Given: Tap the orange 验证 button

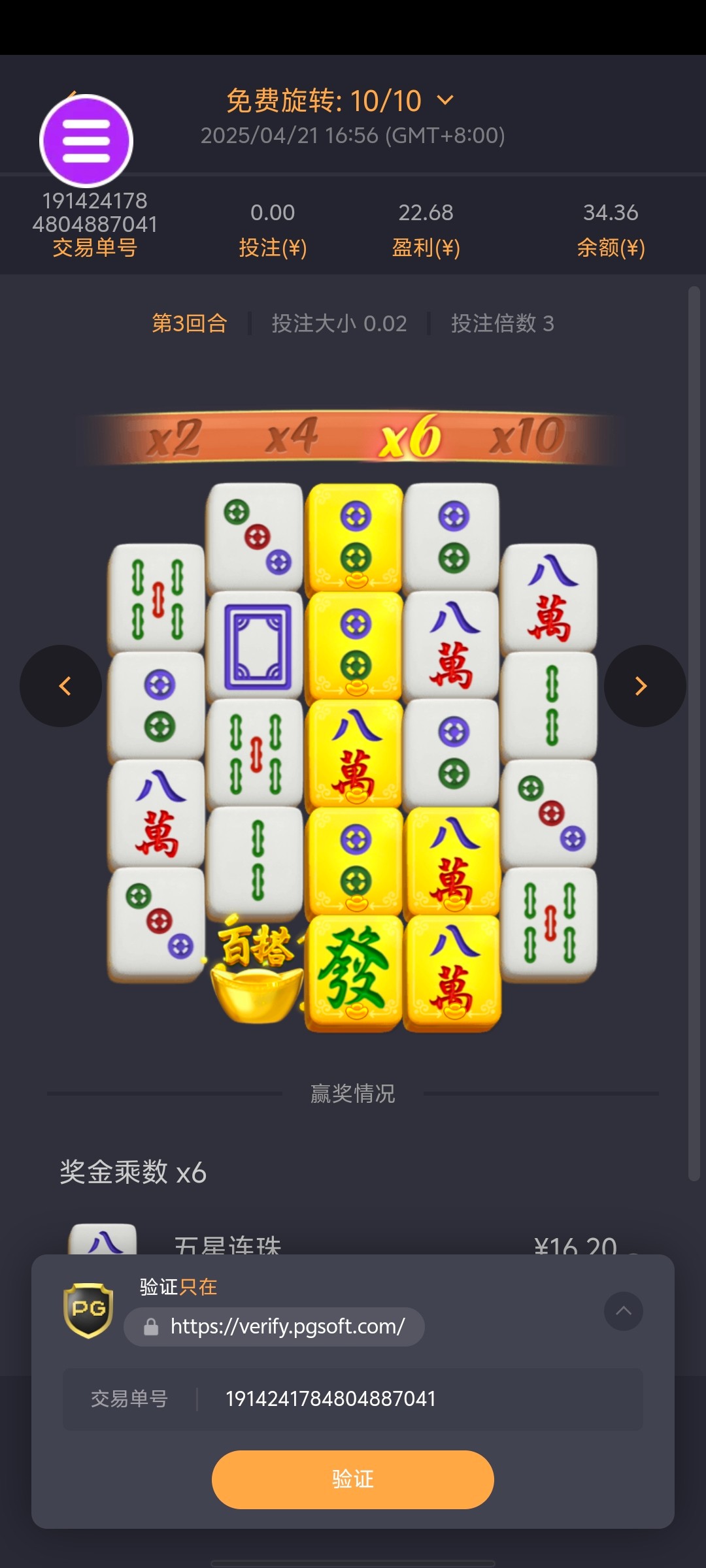Looking at the screenshot, I should coord(352,1479).
